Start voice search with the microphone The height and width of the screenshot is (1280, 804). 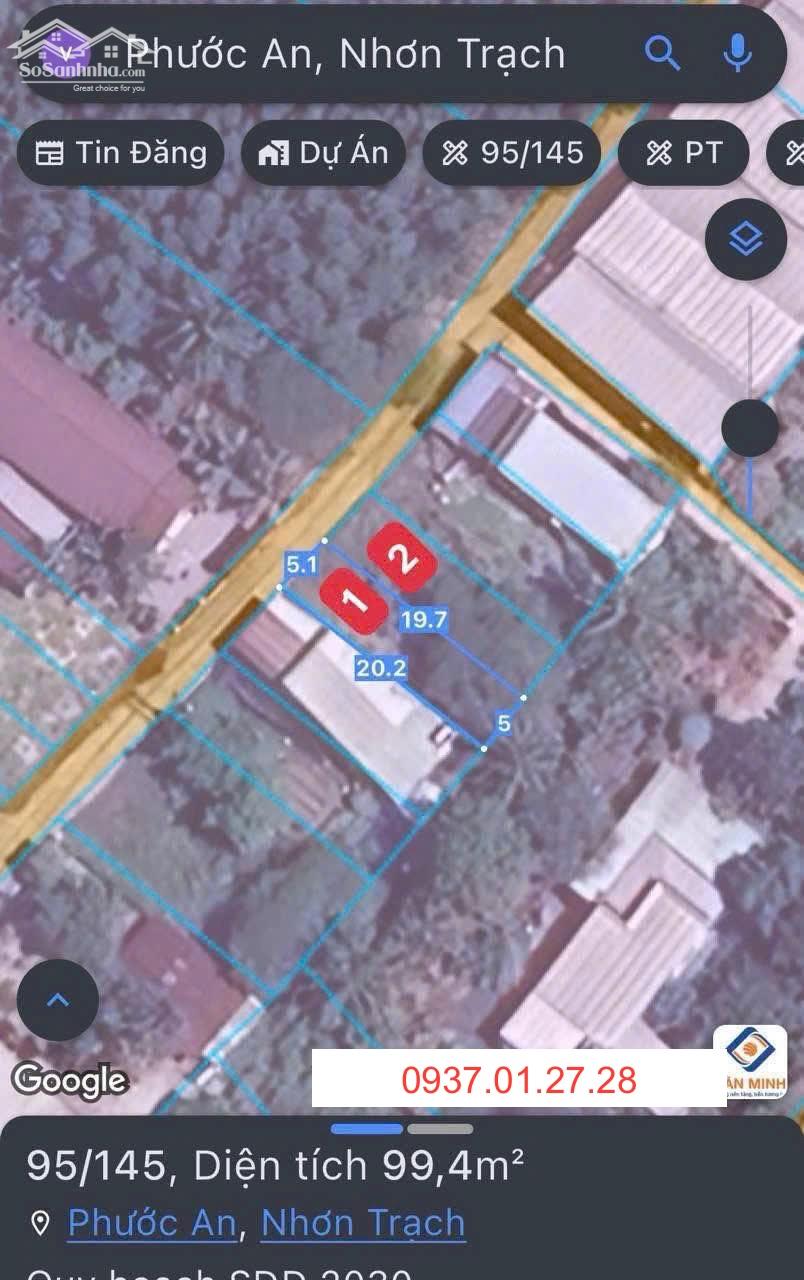[x=738, y=52]
